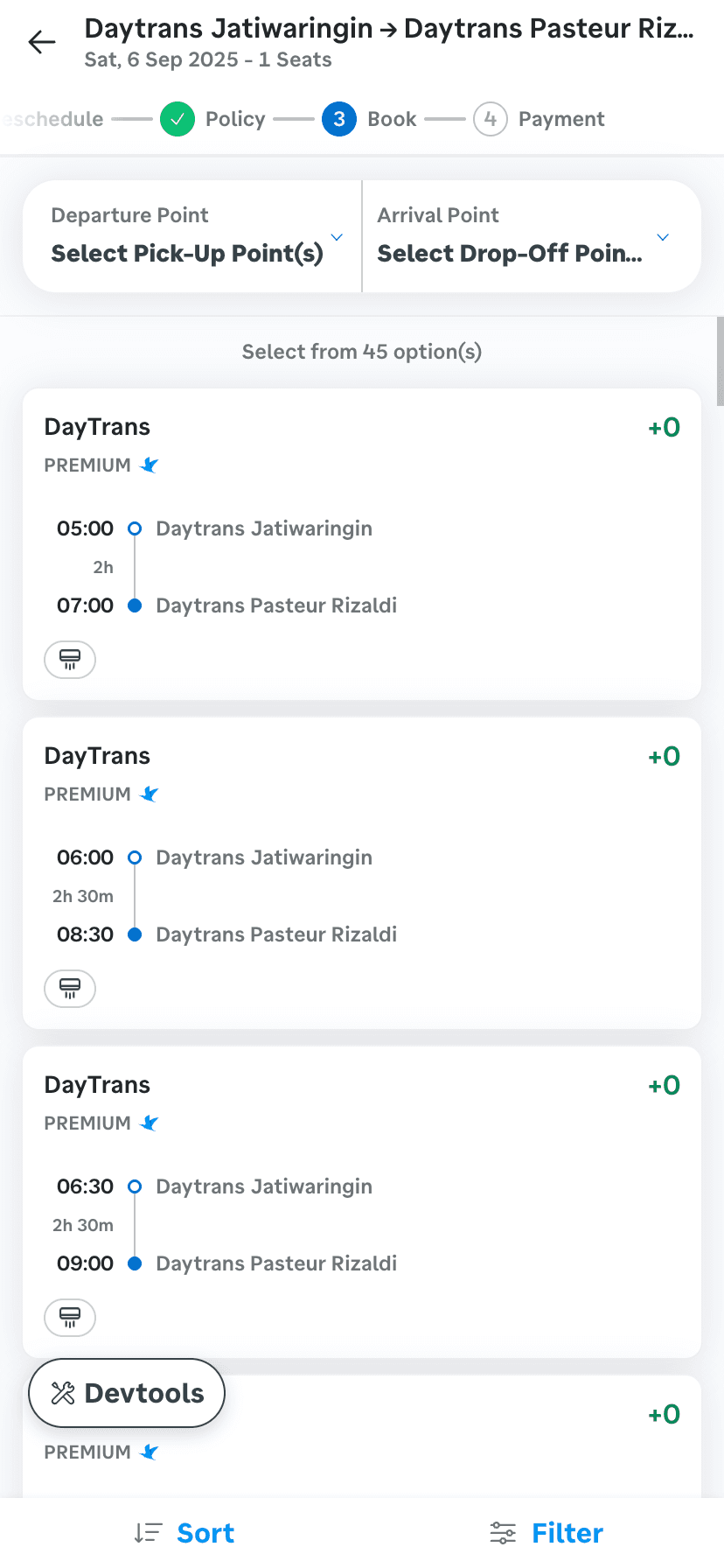Open Filter options
Screen dimensions: 724x1568
546,1533
